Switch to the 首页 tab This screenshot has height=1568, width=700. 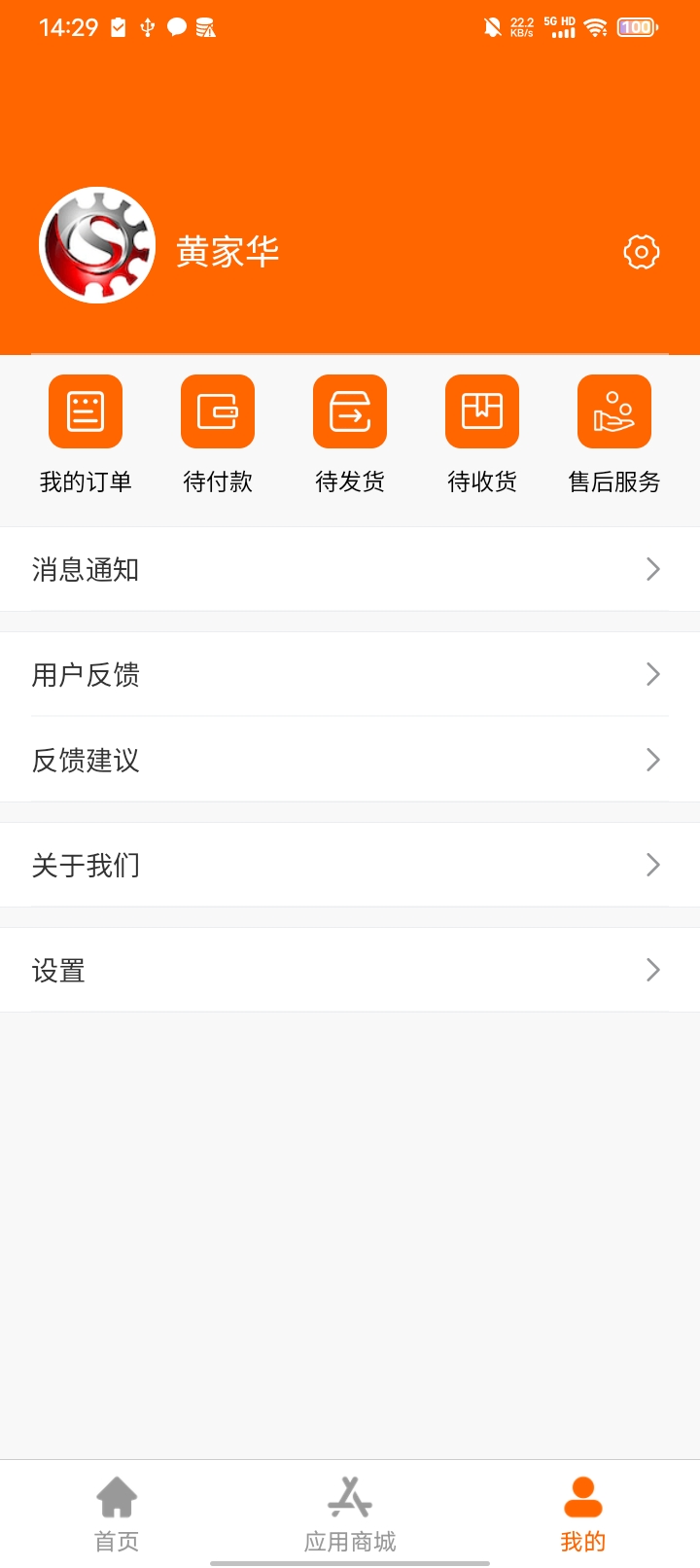117,1514
